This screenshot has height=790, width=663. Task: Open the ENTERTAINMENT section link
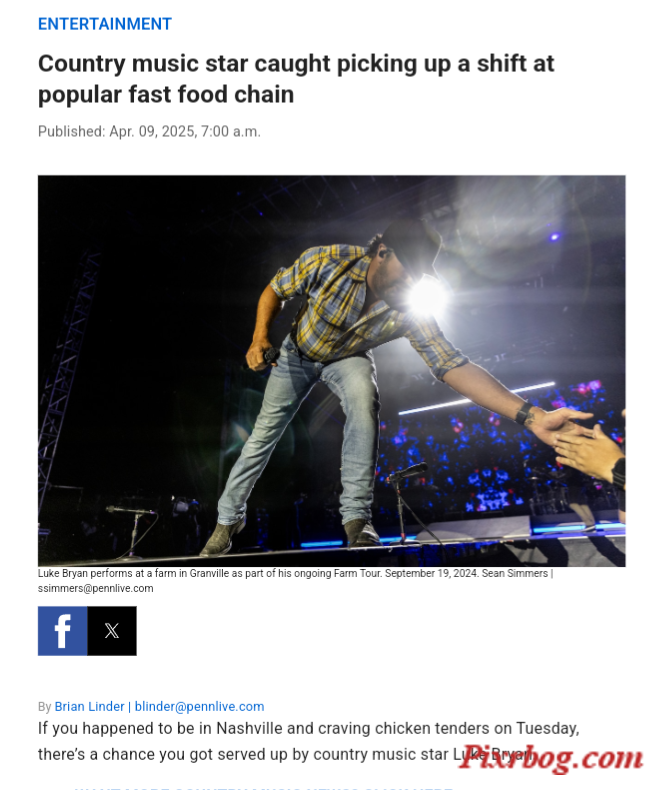tap(105, 24)
